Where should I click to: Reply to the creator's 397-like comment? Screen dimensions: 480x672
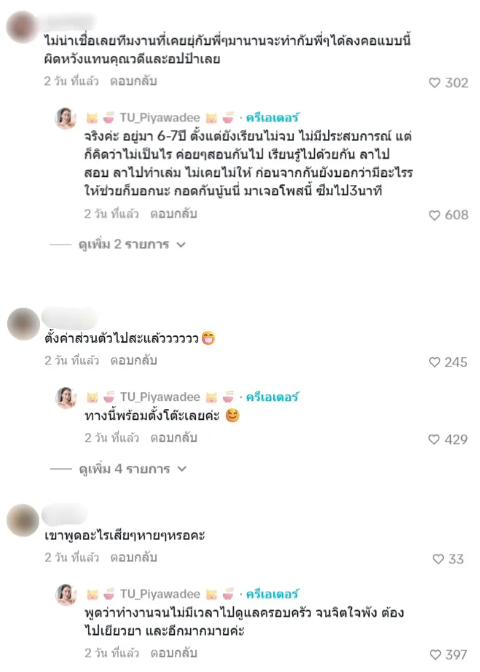click(x=174, y=653)
